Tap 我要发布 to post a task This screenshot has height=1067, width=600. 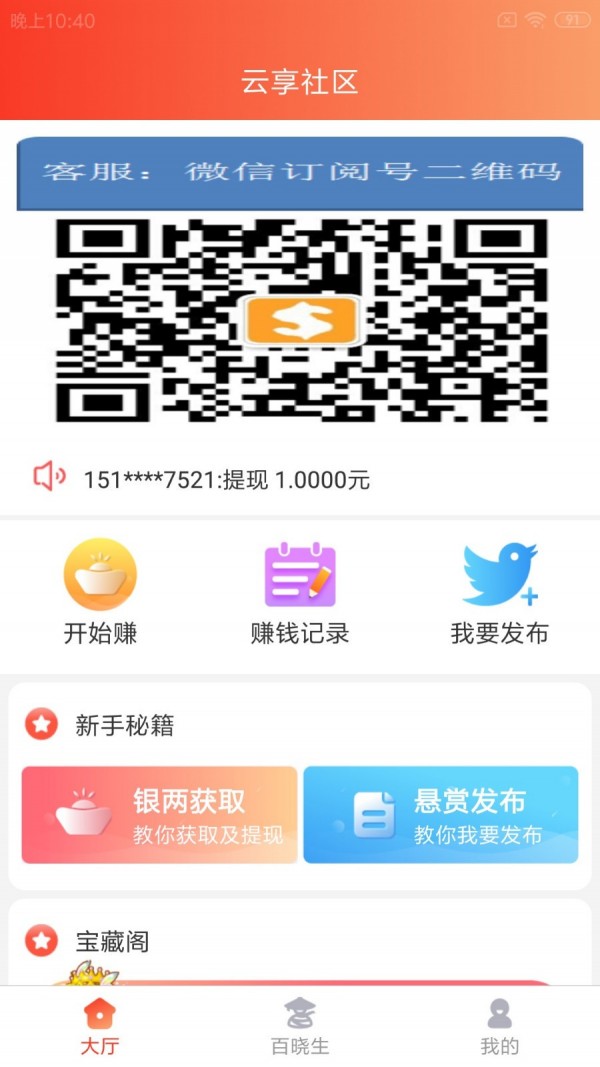499,590
